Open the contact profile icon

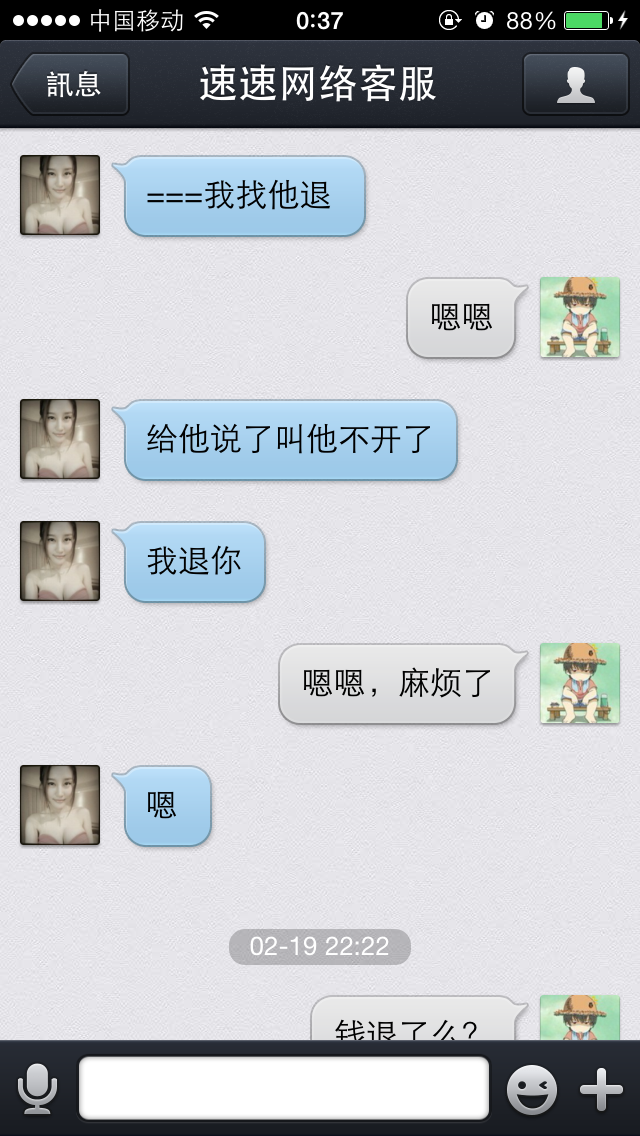click(575, 84)
